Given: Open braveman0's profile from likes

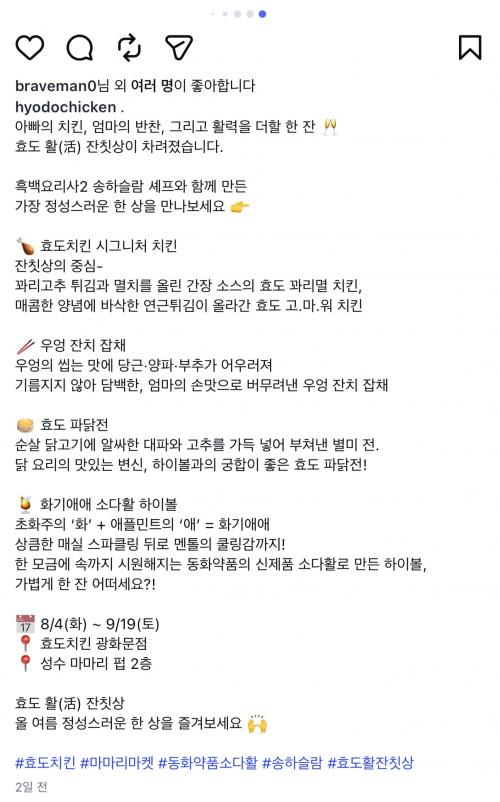Looking at the screenshot, I should point(55,85).
